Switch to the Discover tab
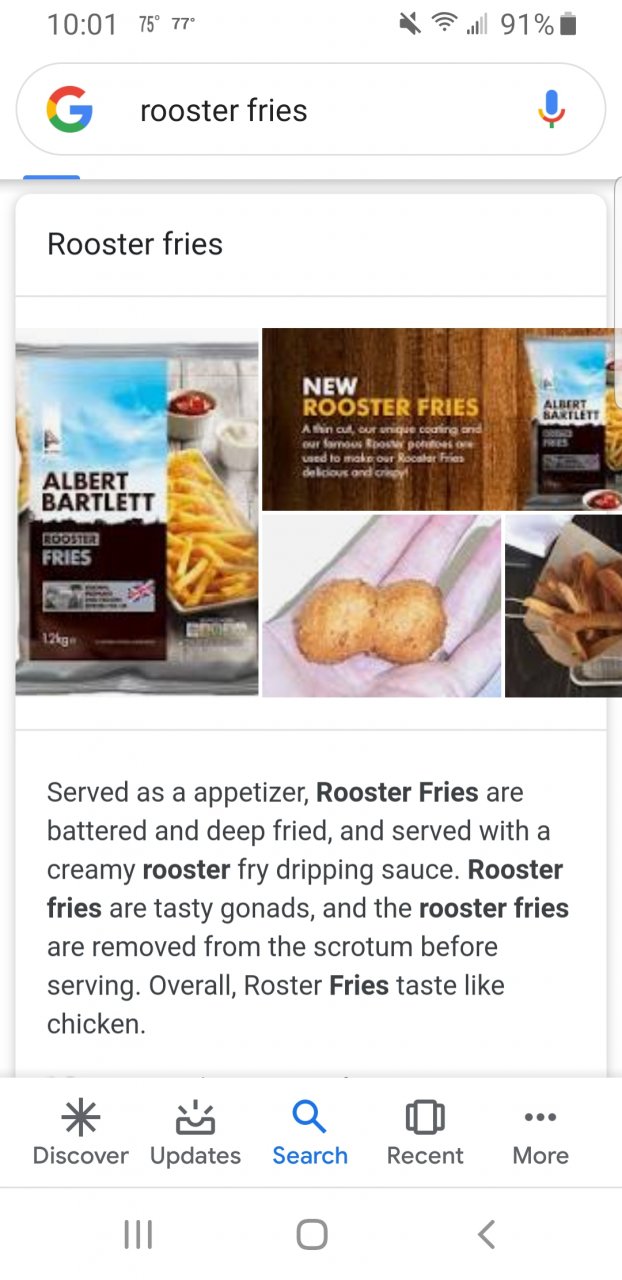Screen dimensions: 622x1280 80,1133
